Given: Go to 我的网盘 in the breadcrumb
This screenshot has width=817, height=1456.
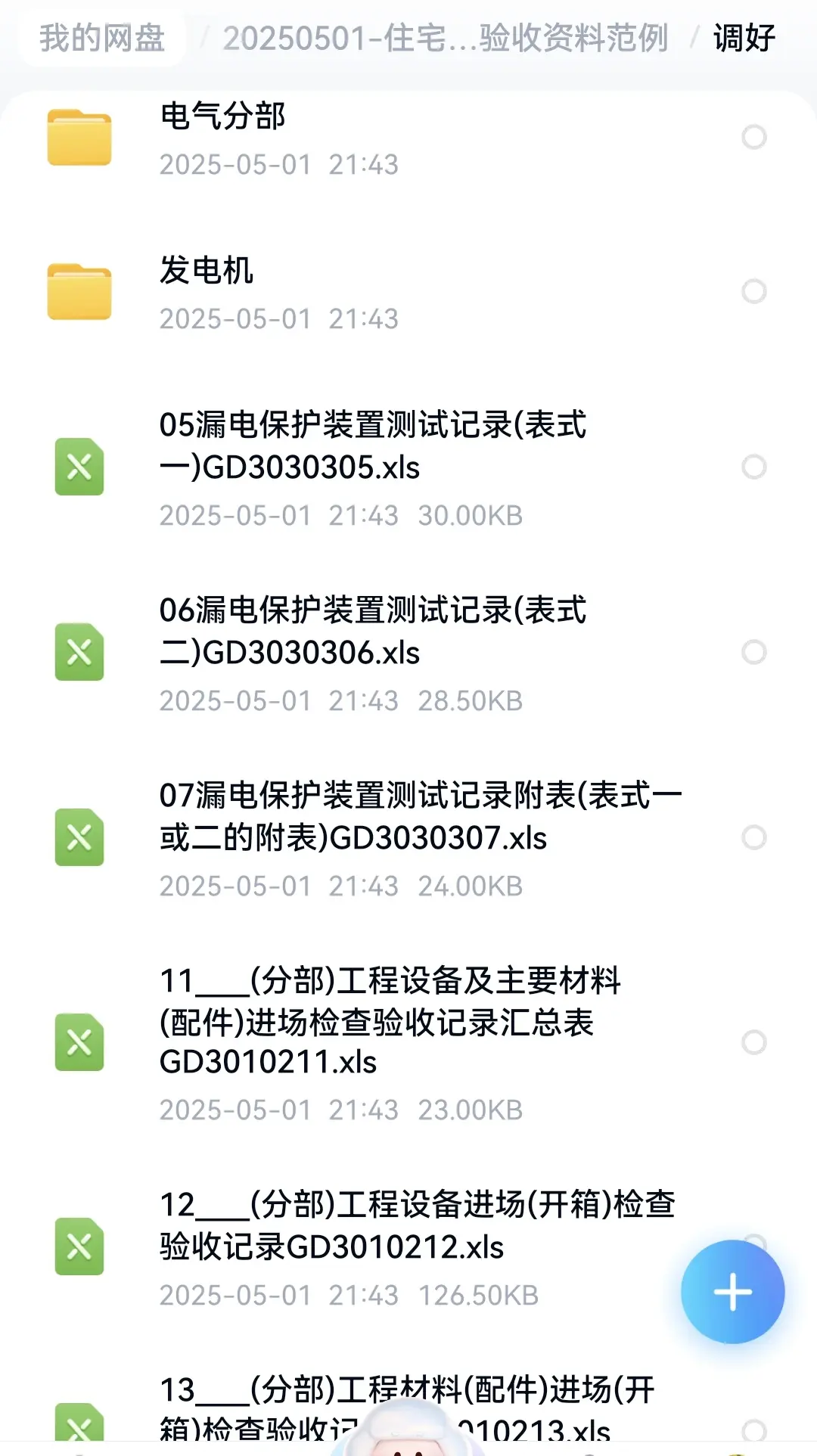Looking at the screenshot, I should point(102,38).
